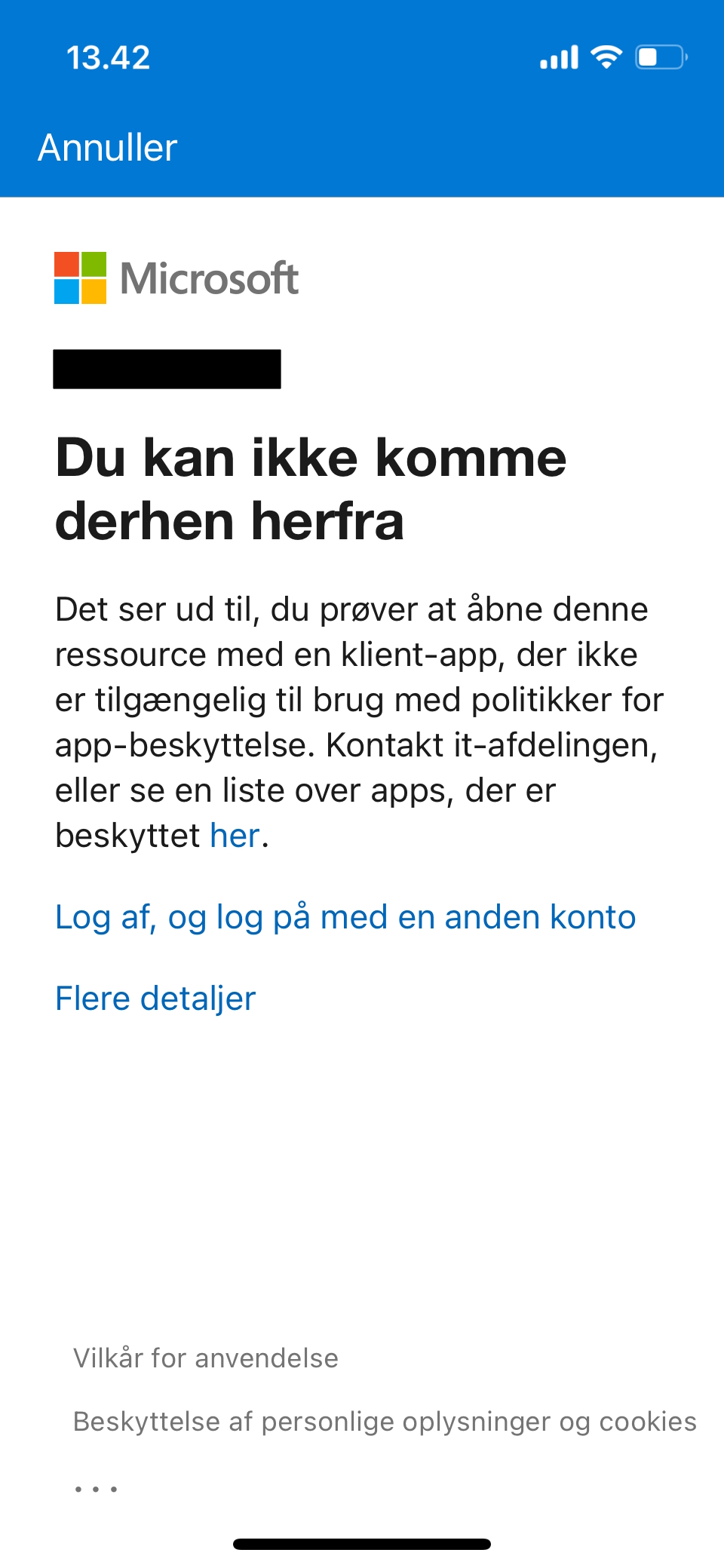Select 'Log af, og log på med en anden konto'
Image resolution: width=724 pixels, height=1568 pixels.
[345, 917]
